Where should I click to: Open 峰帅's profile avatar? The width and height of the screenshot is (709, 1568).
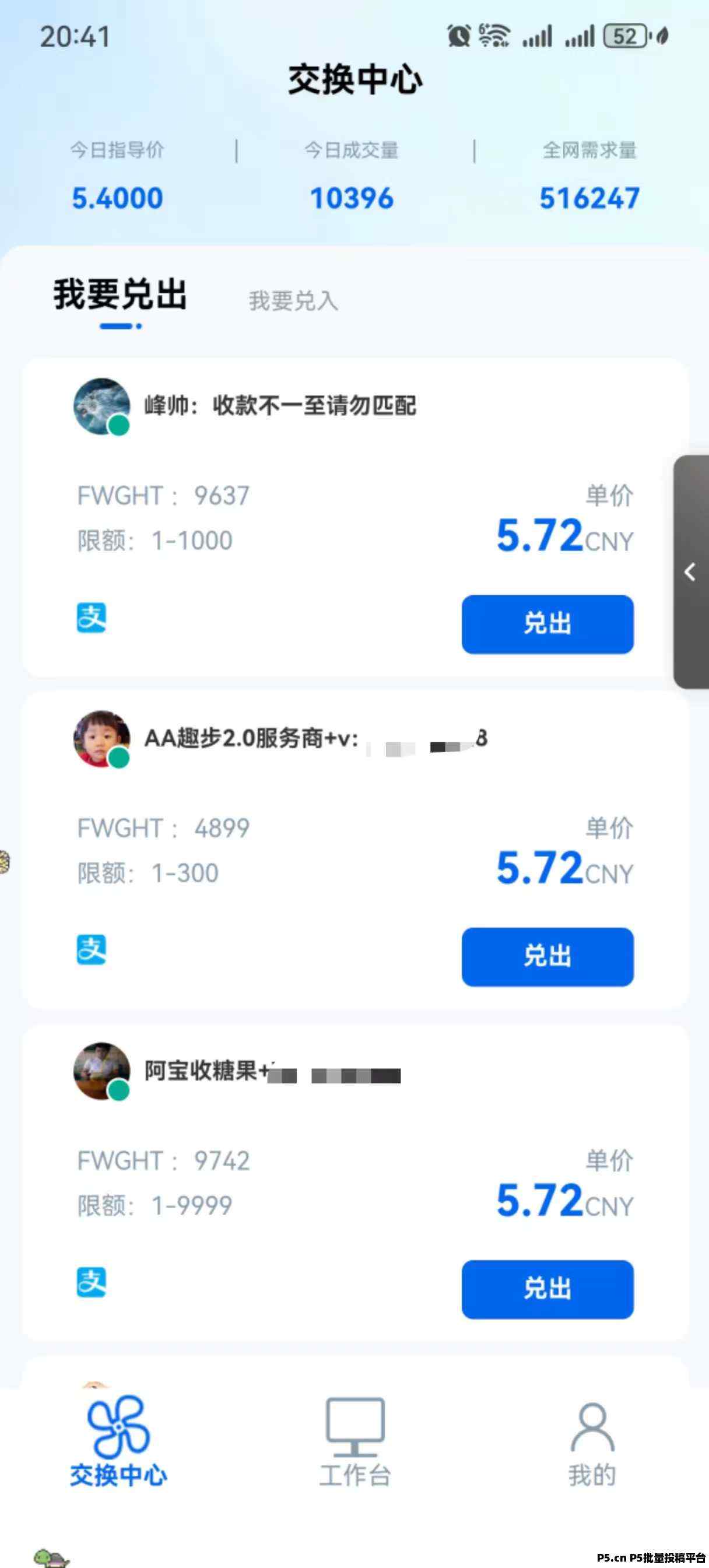point(101,406)
